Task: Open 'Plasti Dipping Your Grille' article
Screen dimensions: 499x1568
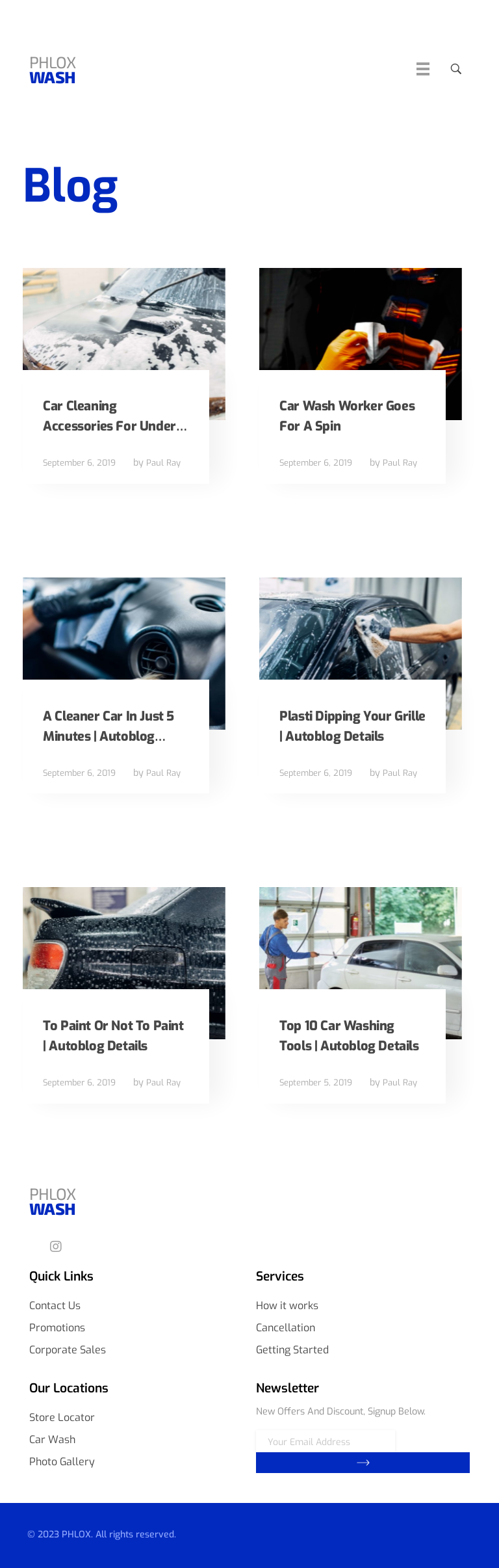Action: [x=352, y=726]
